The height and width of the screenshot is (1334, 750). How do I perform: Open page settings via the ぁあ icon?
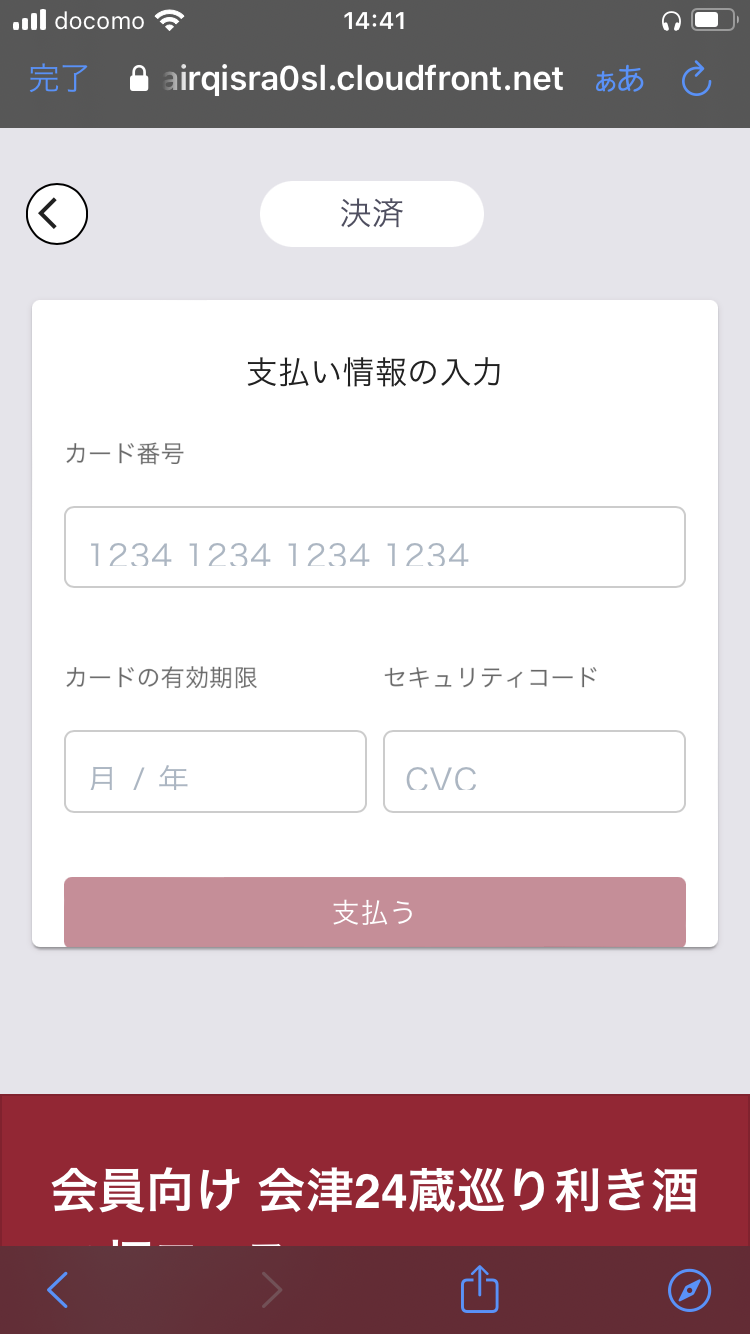pos(619,80)
